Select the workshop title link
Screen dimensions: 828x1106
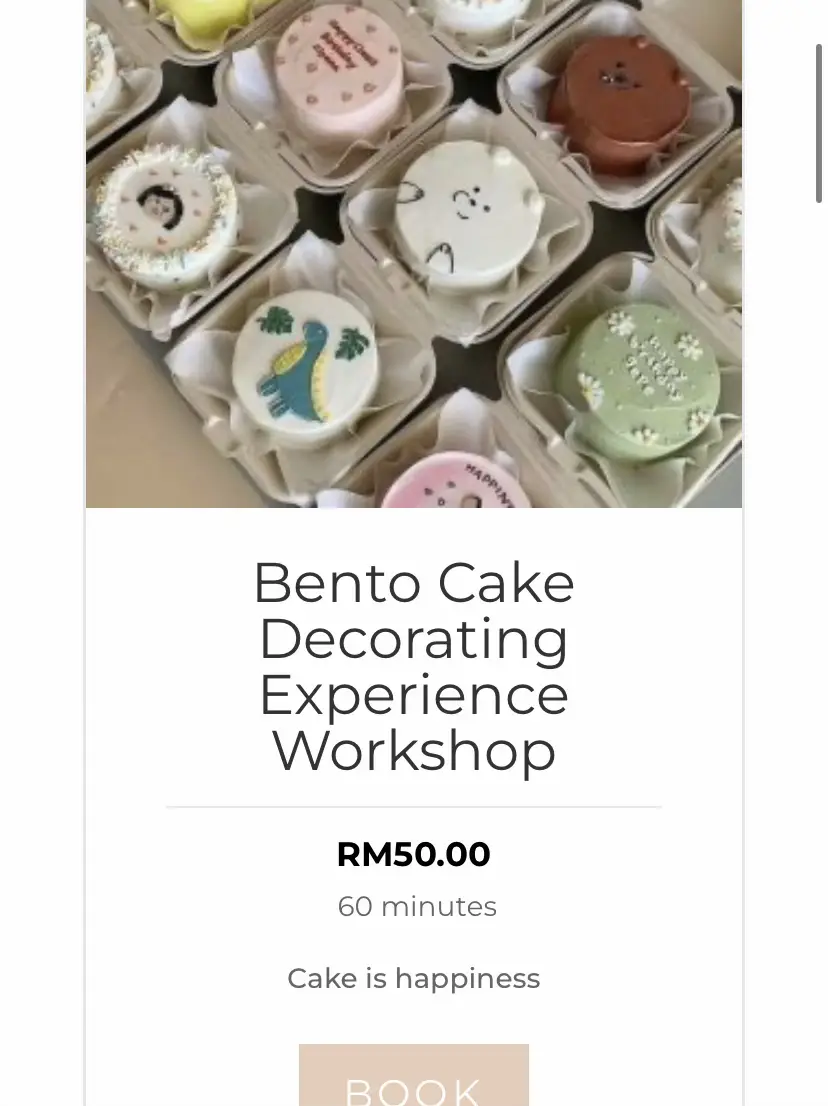[x=413, y=665]
